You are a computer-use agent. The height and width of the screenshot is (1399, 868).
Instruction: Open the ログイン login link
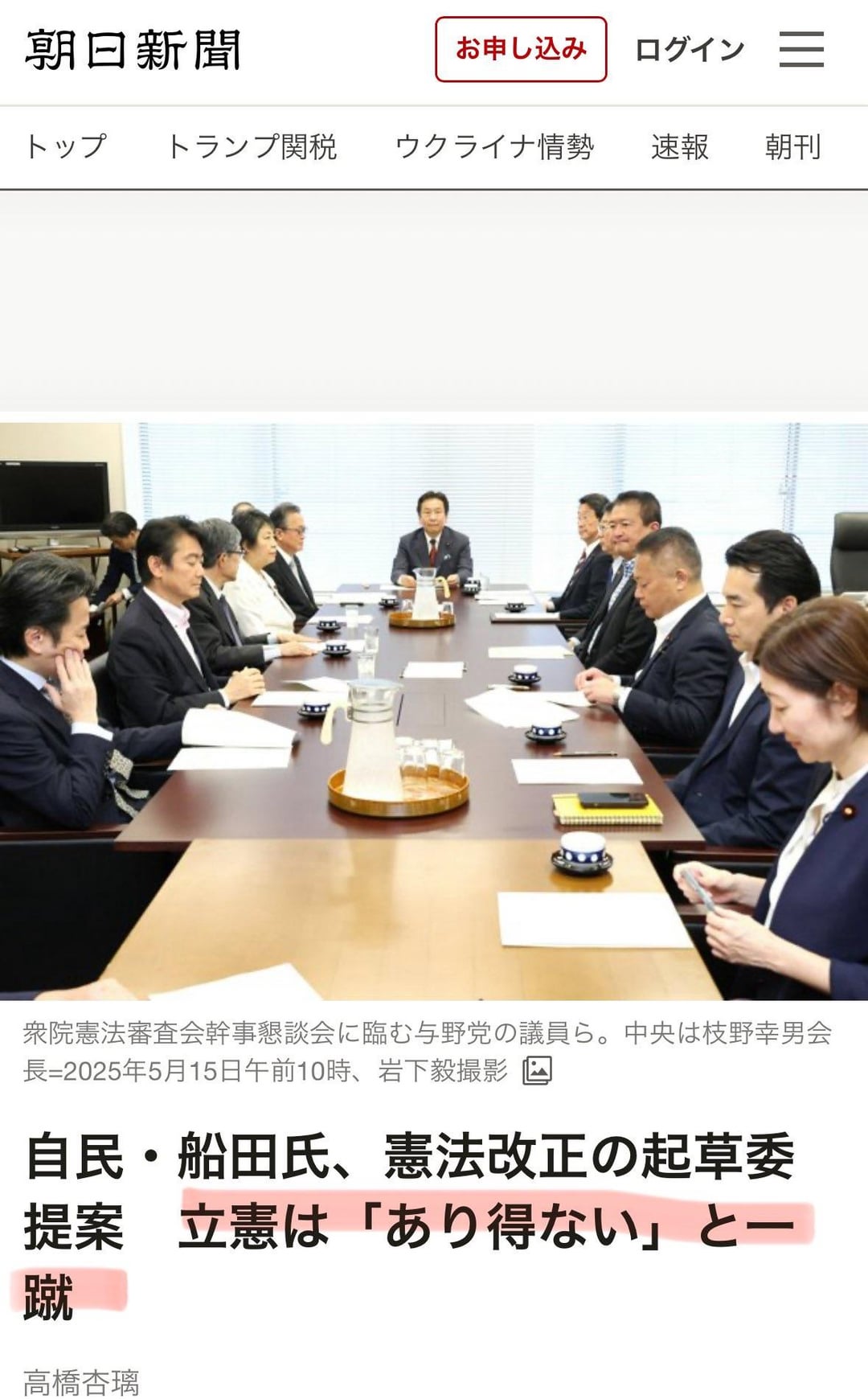[690, 50]
